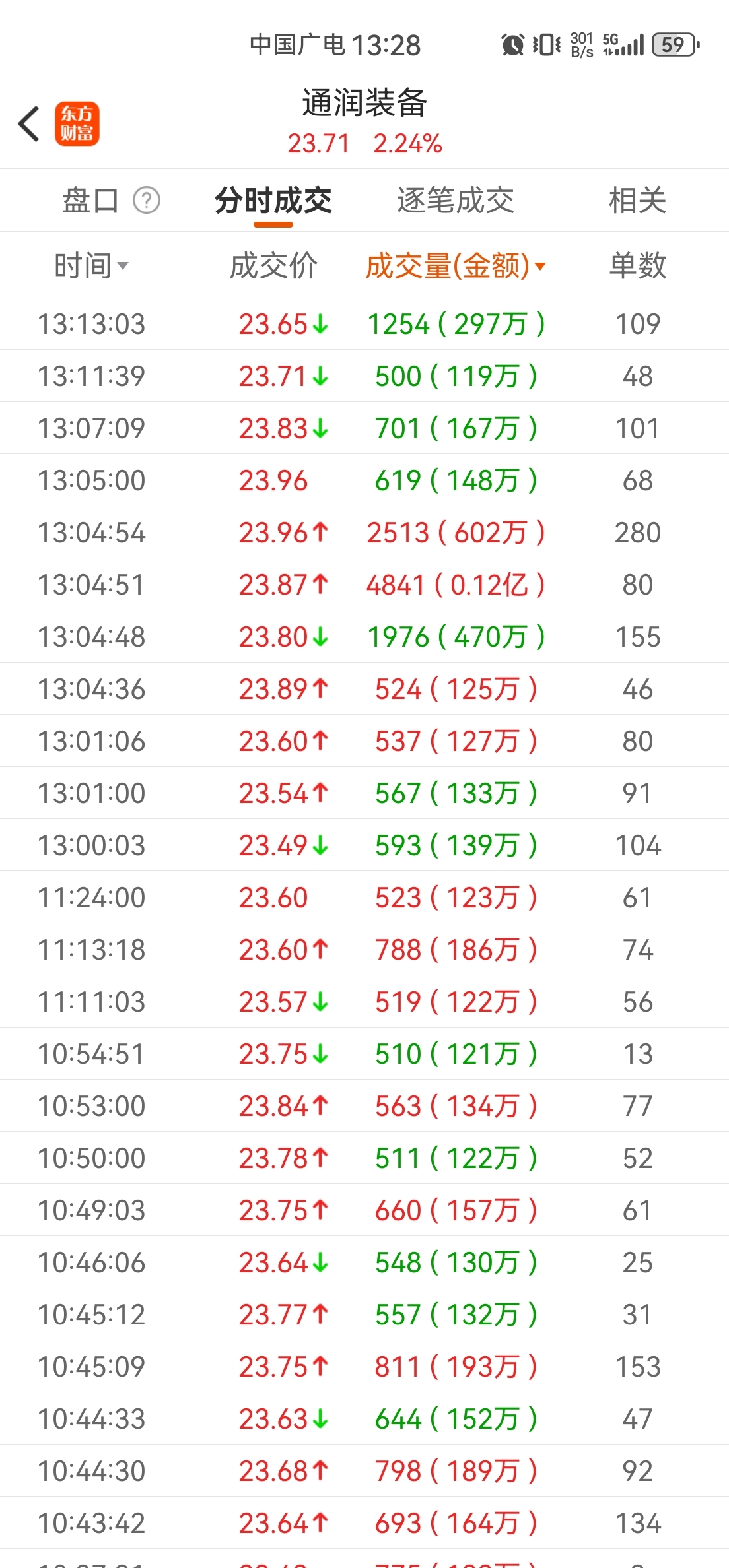Screen dimensions: 729x1568
Task: Open the 盘口 tab
Action: point(90,201)
